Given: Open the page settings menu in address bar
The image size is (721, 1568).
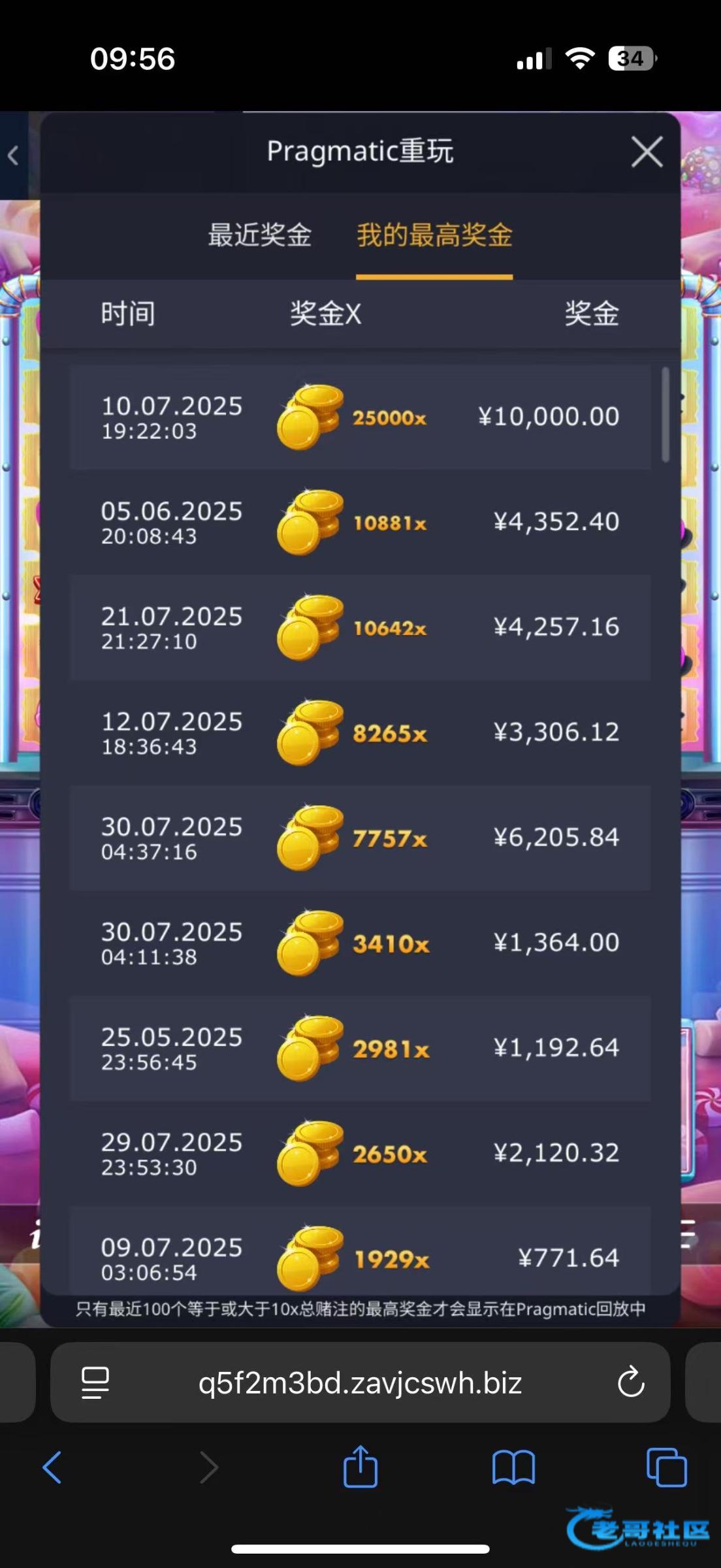Looking at the screenshot, I should click(95, 1382).
